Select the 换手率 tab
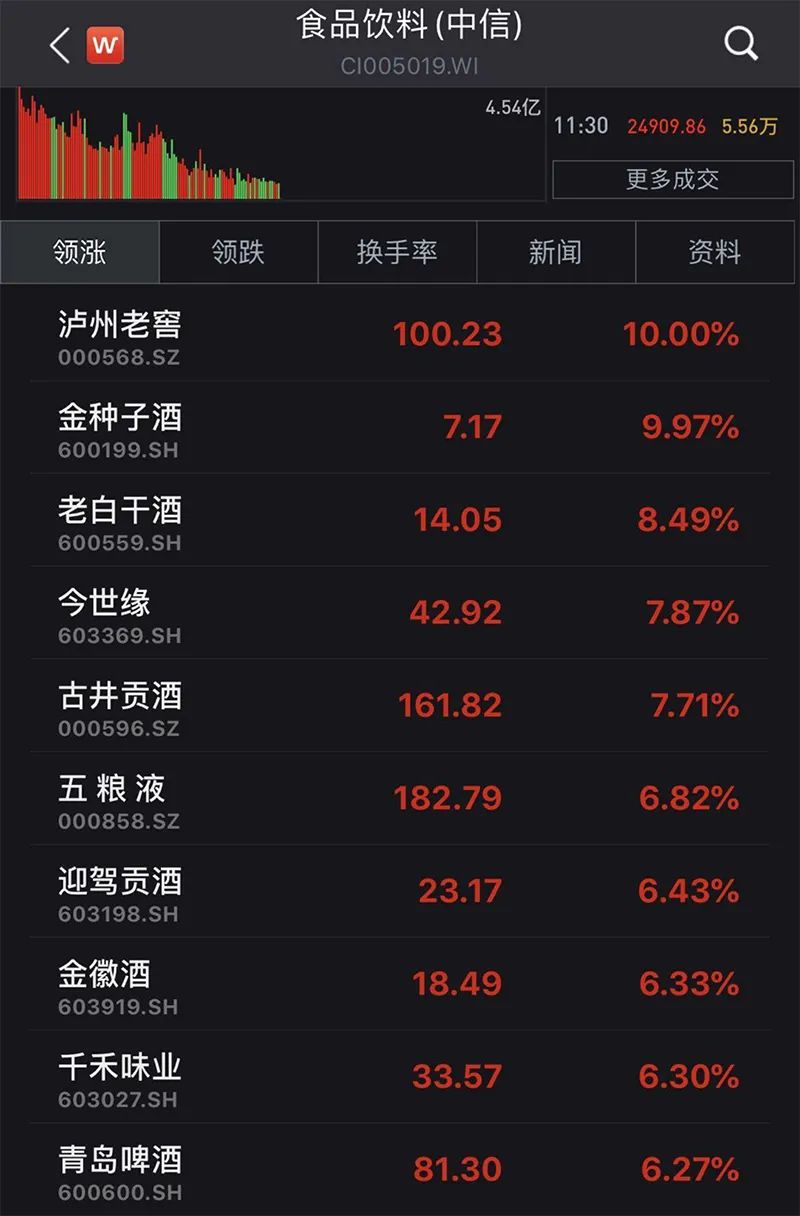The width and height of the screenshot is (800, 1216). [397, 253]
